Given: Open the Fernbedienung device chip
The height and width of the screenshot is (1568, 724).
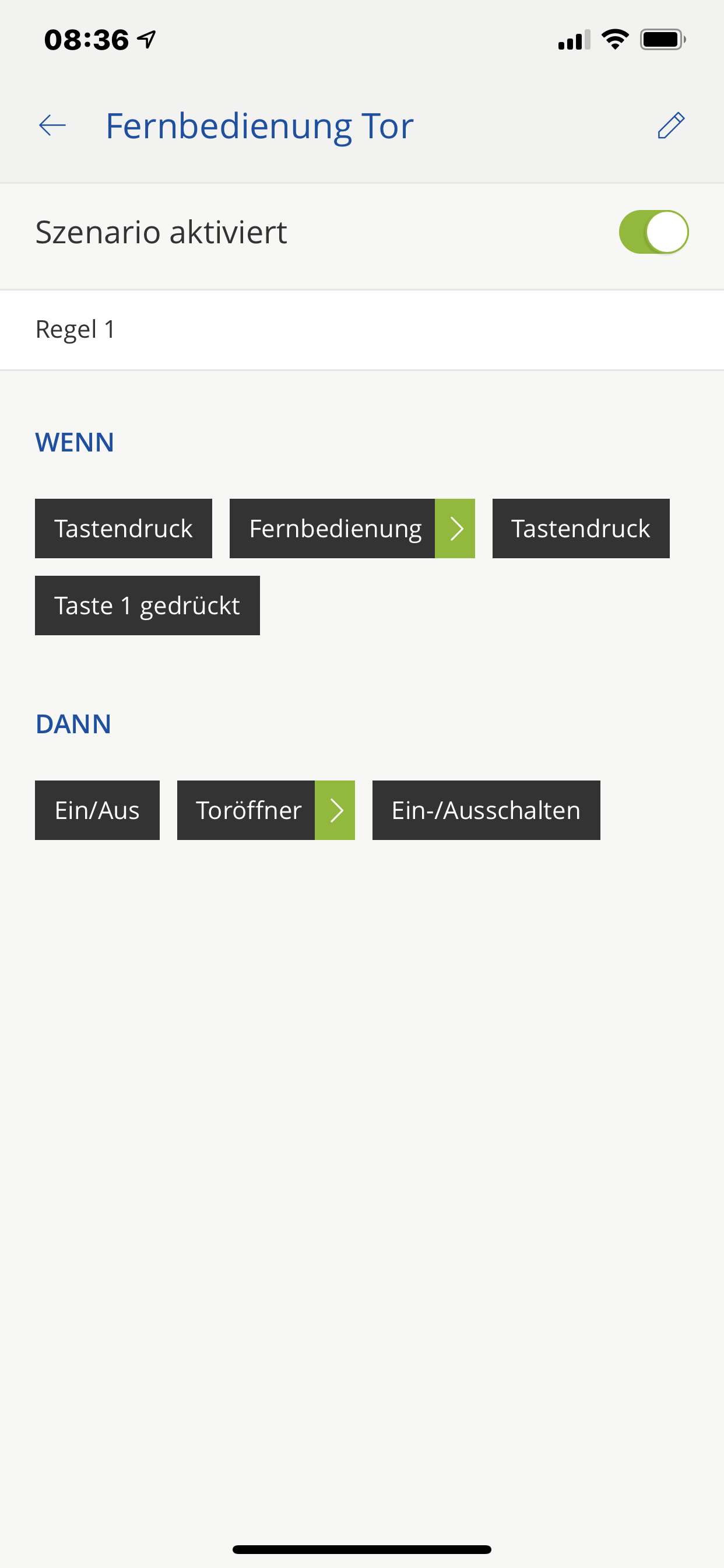Looking at the screenshot, I should [352, 528].
